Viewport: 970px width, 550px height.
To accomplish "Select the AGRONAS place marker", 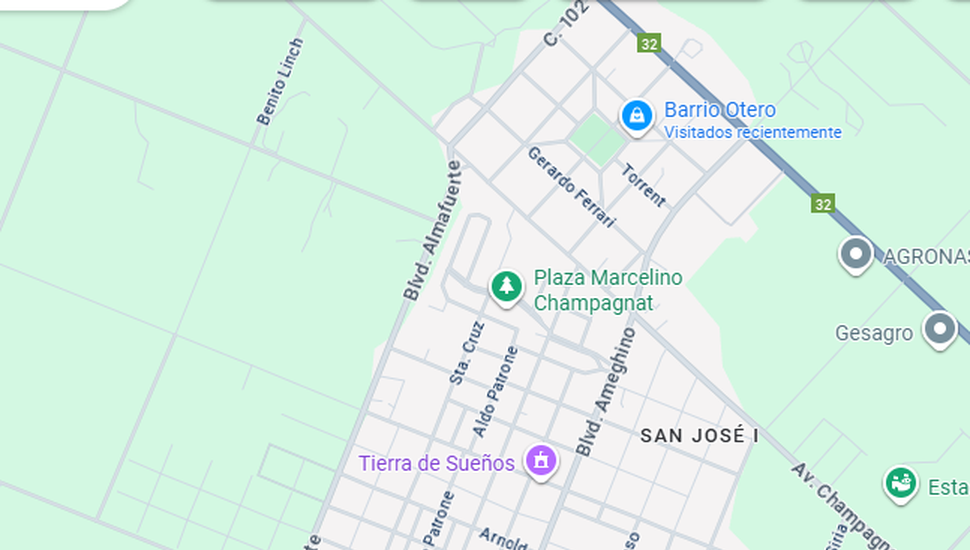I will coord(855,254).
